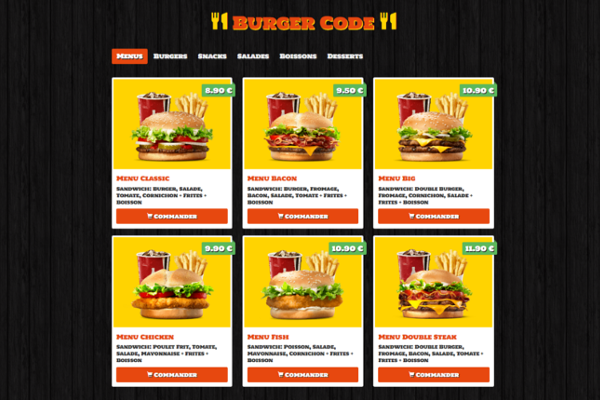
Task: Select the Salades tab
Action: [253, 56]
